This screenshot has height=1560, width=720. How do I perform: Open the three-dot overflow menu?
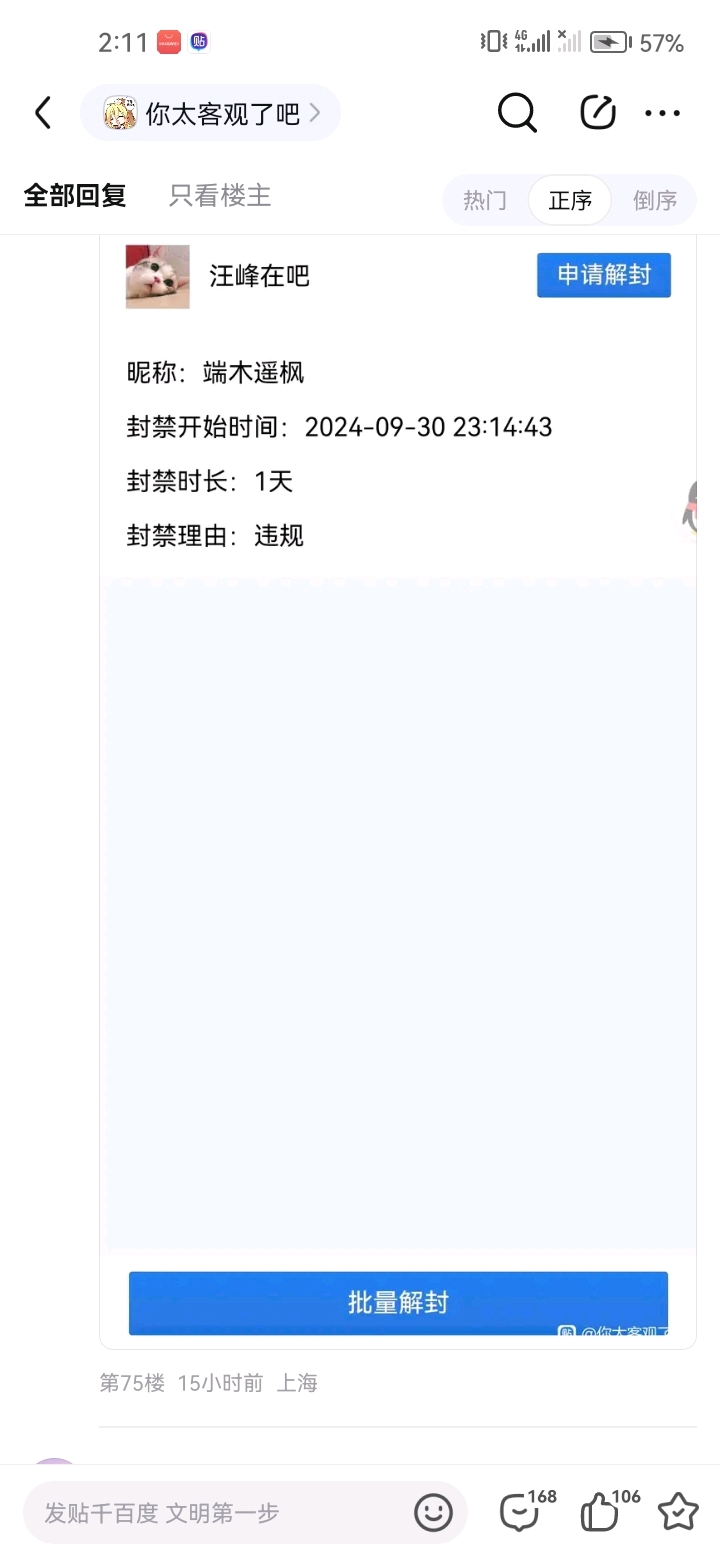click(662, 113)
